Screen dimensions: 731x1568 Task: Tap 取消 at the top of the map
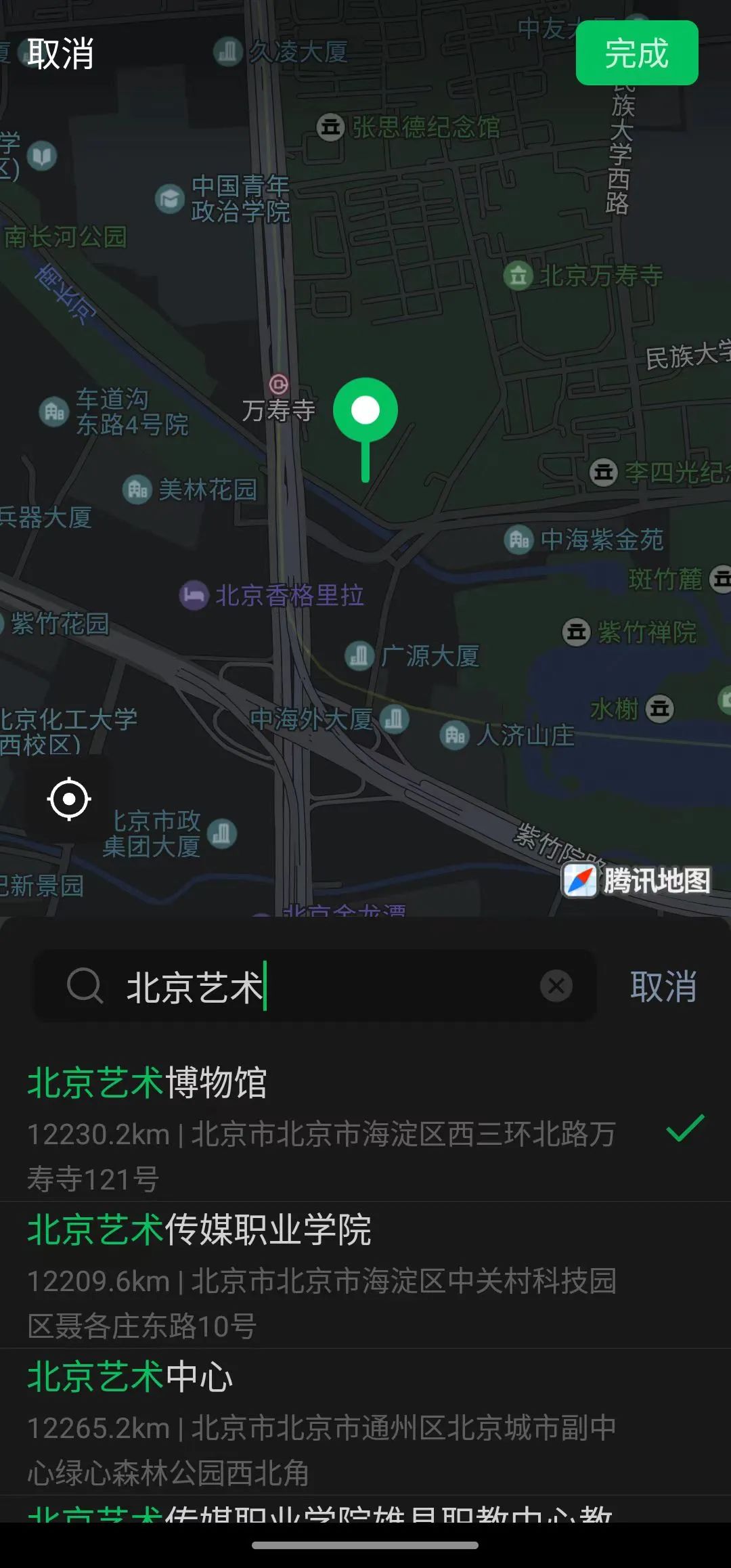[60, 54]
